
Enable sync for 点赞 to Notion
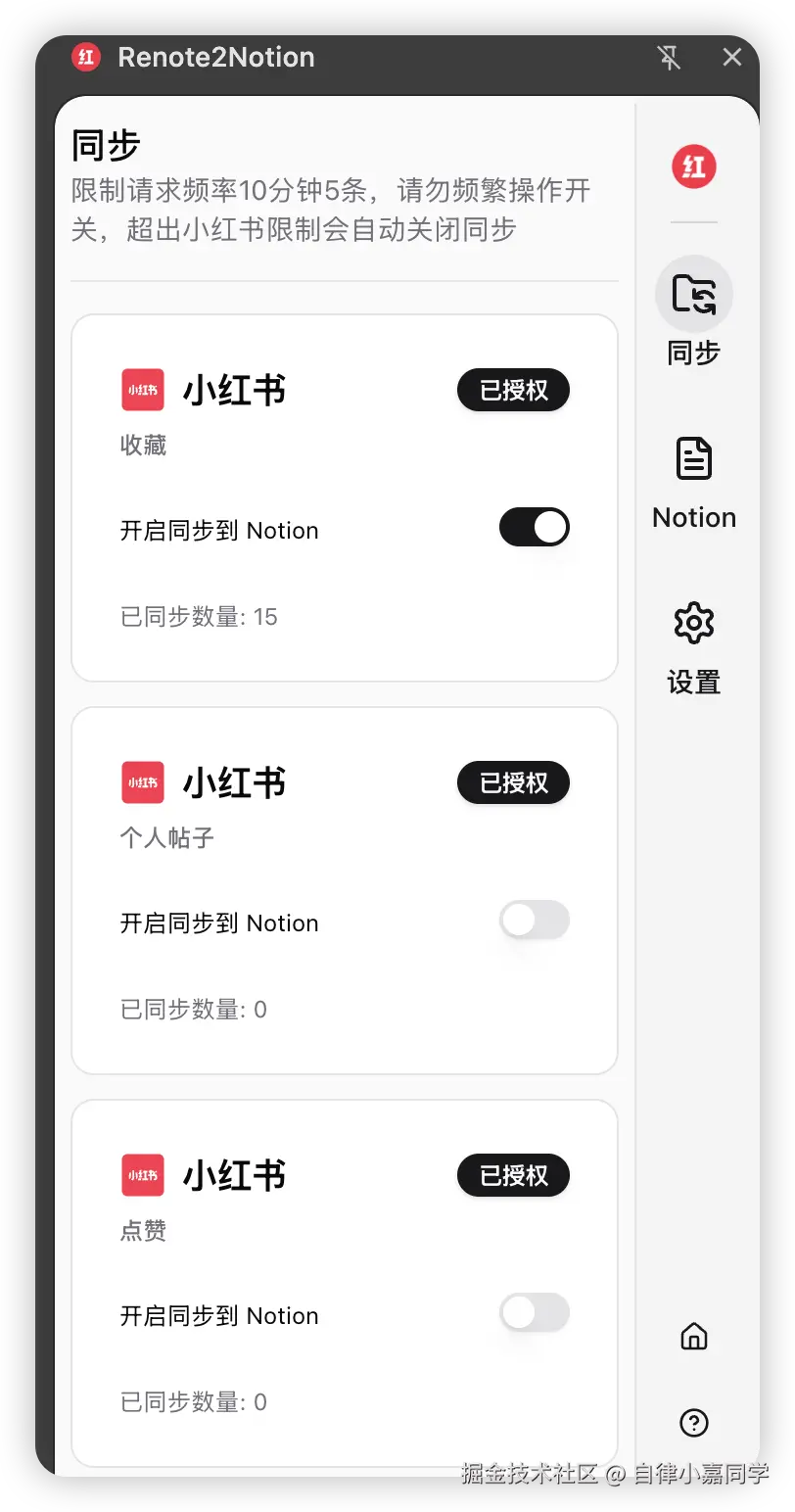click(x=534, y=1313)
